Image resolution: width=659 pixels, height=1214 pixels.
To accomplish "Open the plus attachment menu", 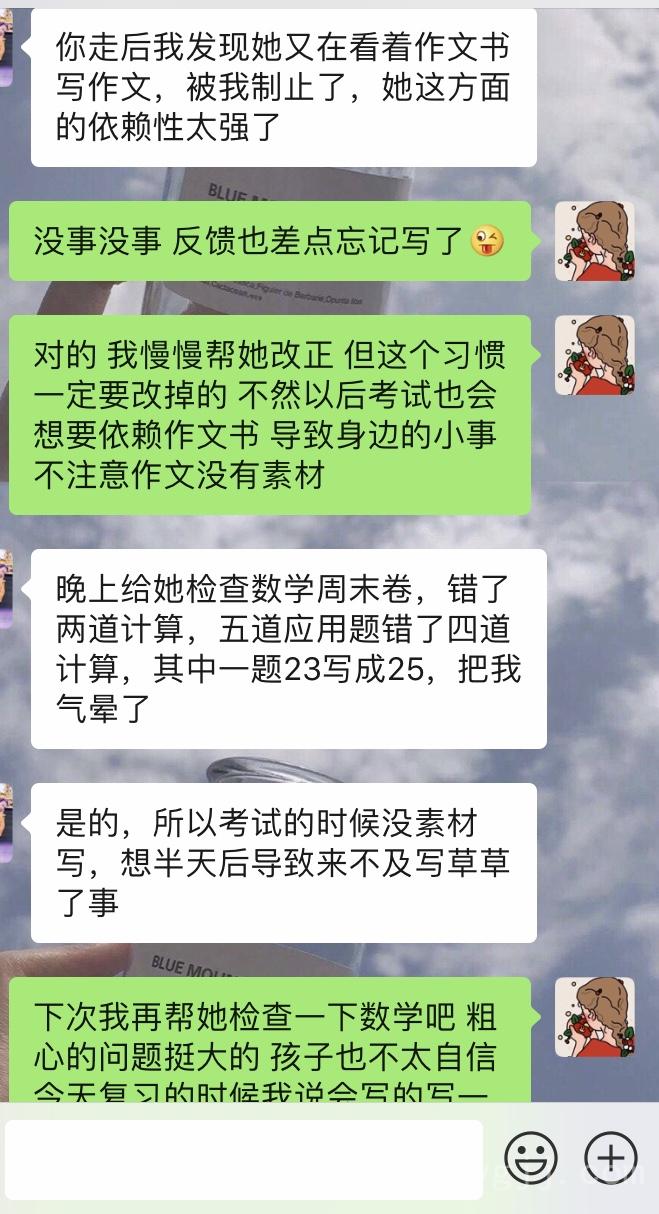I will tap(610, 1159).
